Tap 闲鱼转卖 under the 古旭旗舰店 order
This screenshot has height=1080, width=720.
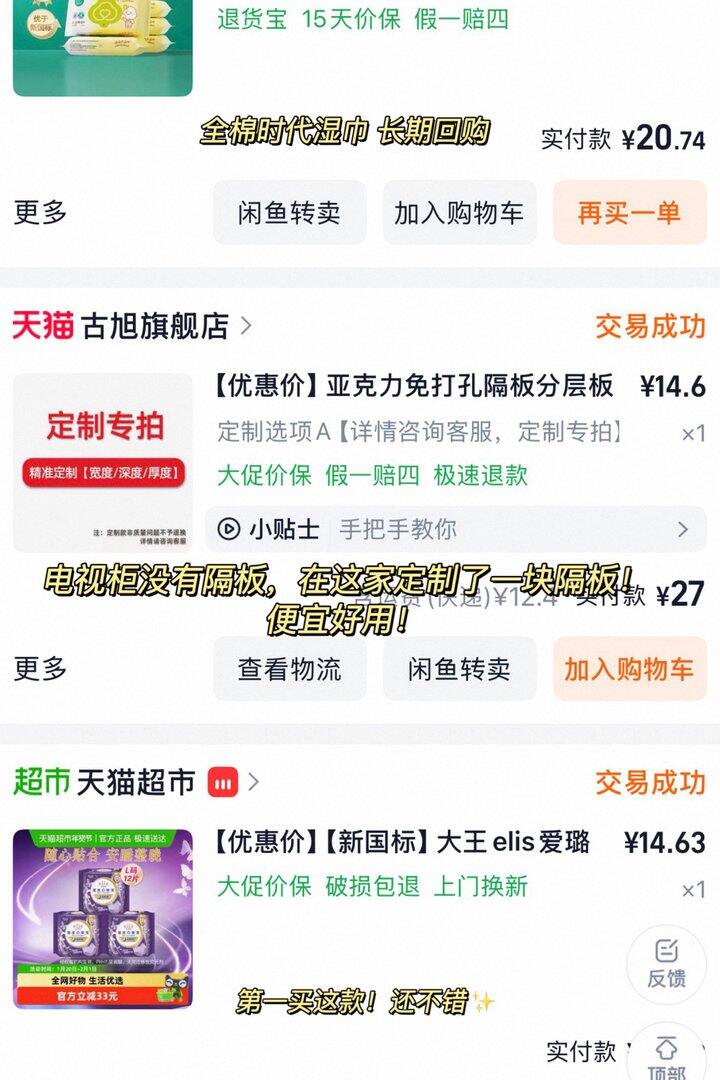pos(460,669)
